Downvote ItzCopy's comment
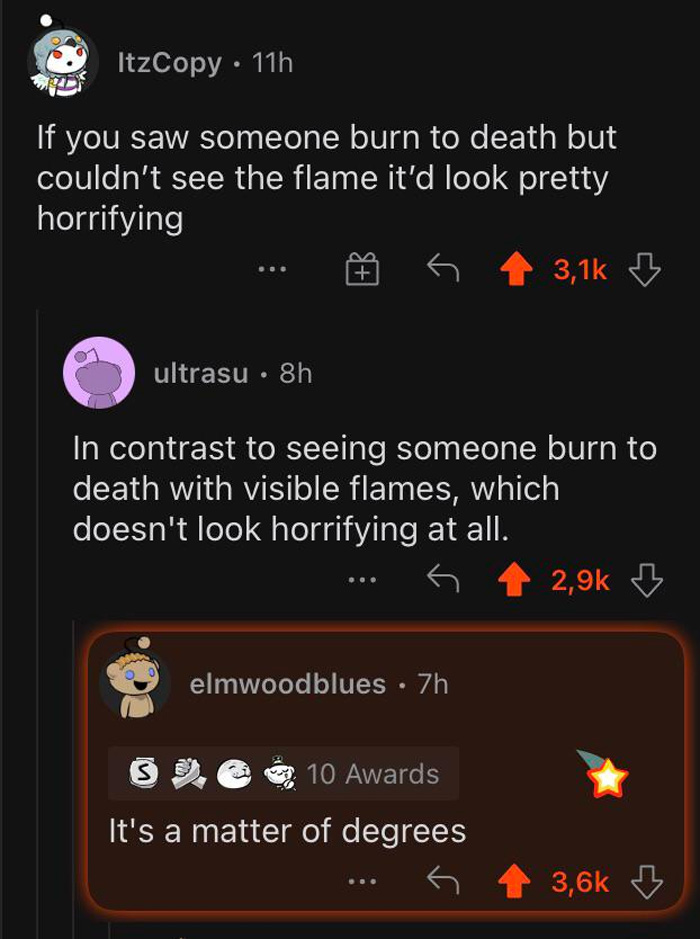700x939 pixels. coord(645,268)
